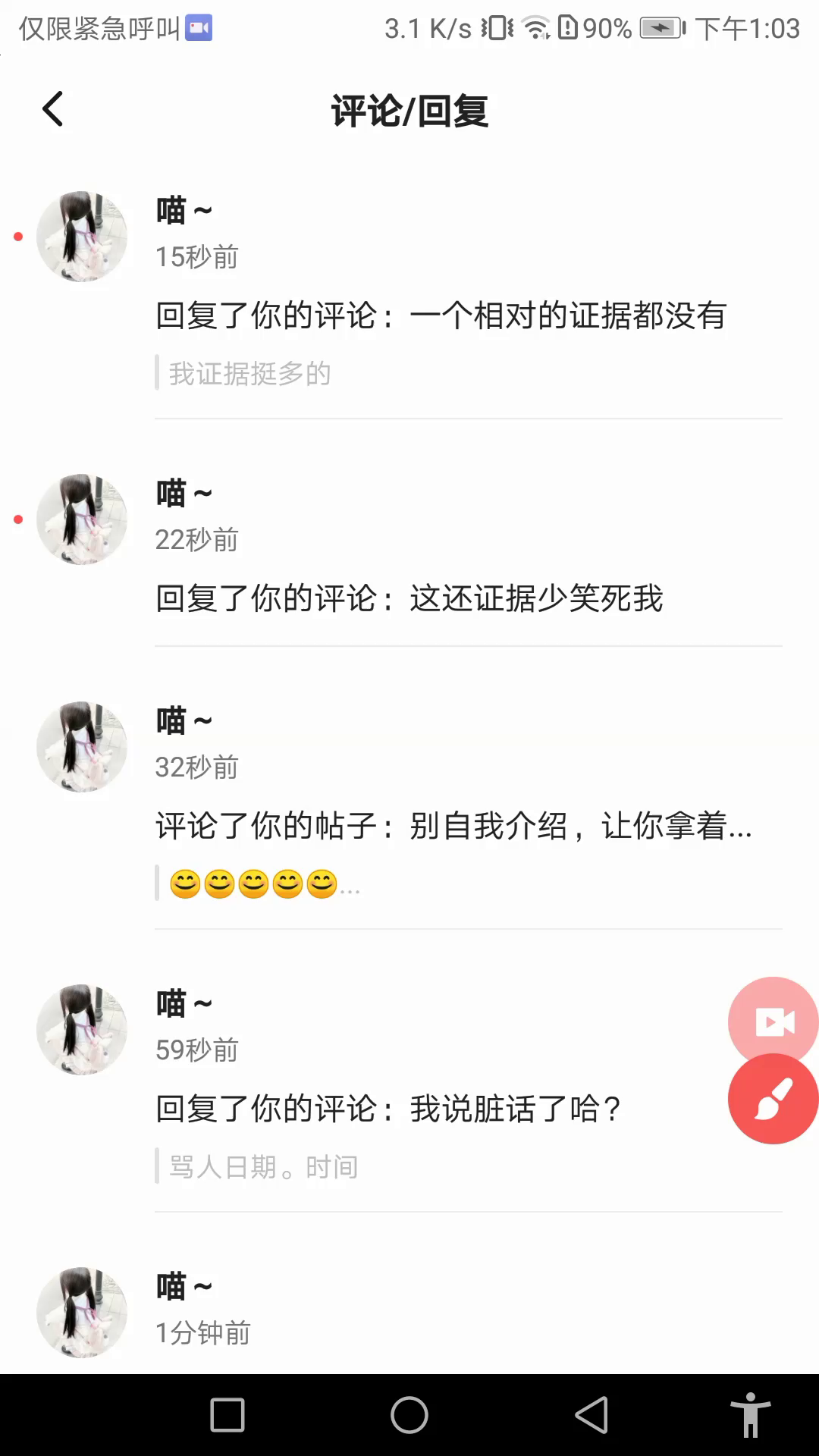
Task: Open system recent apps
Action: [227, 1415]
